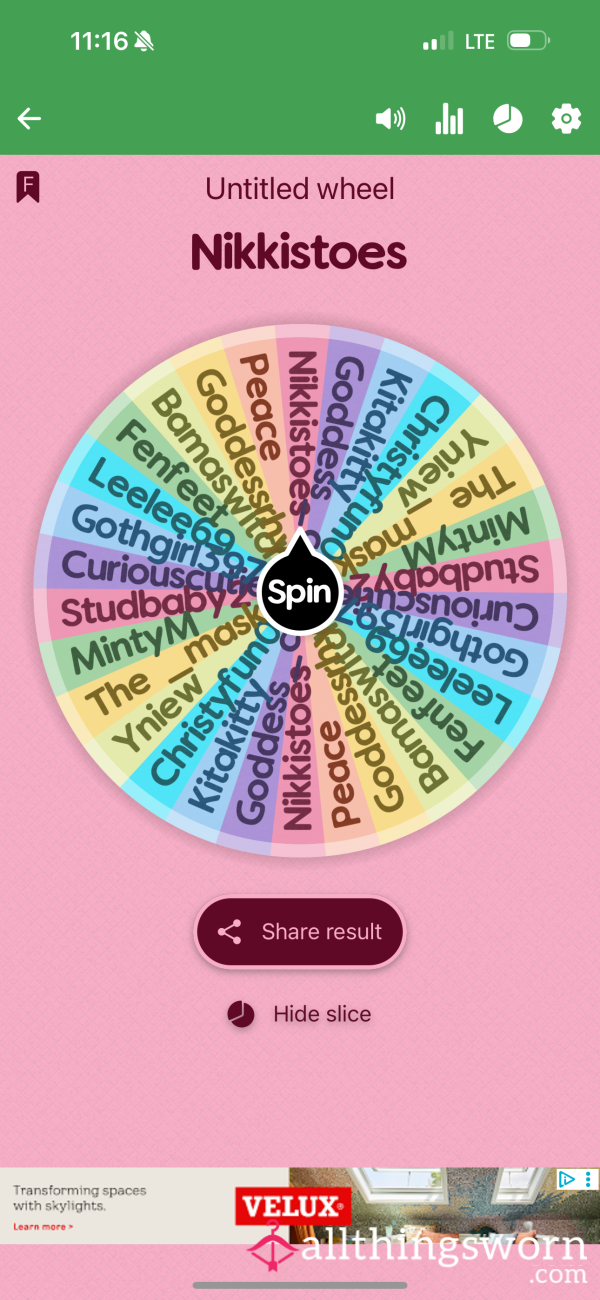
Task: Open the bar chart statistics icon
Action: 449,119
